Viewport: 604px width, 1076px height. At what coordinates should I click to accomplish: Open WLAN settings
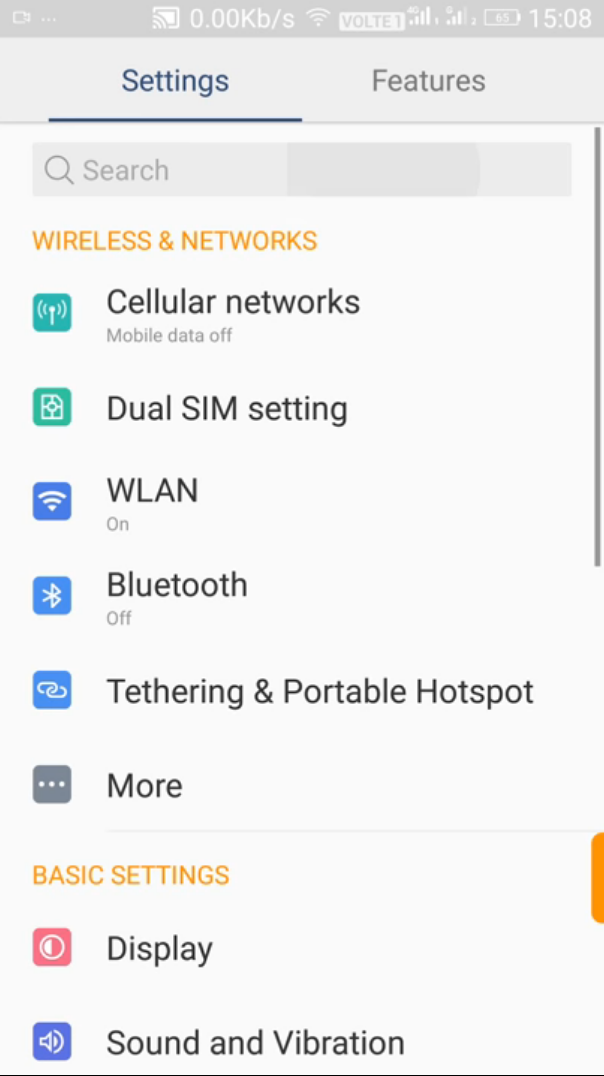302,502
